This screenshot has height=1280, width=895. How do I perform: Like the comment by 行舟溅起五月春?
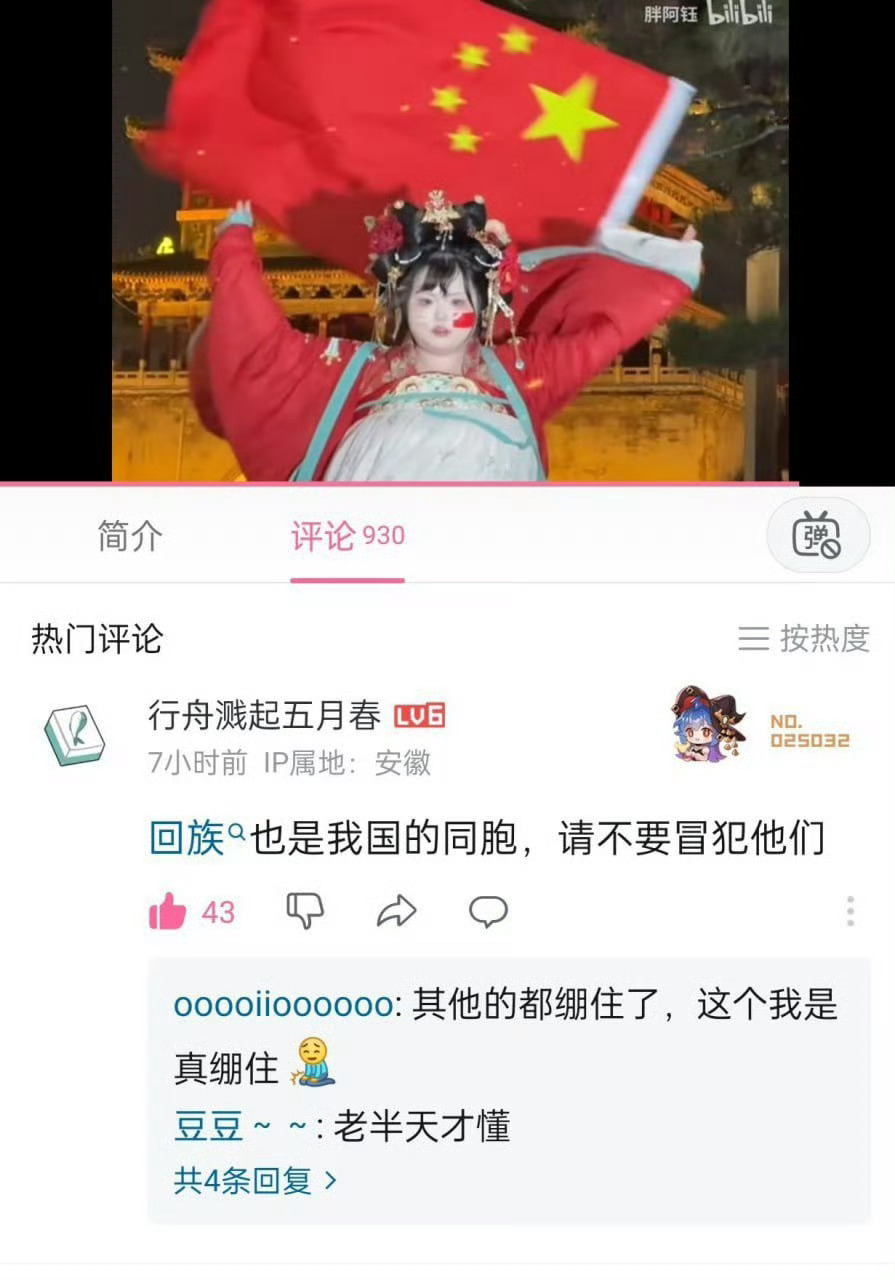pos(168,912)
